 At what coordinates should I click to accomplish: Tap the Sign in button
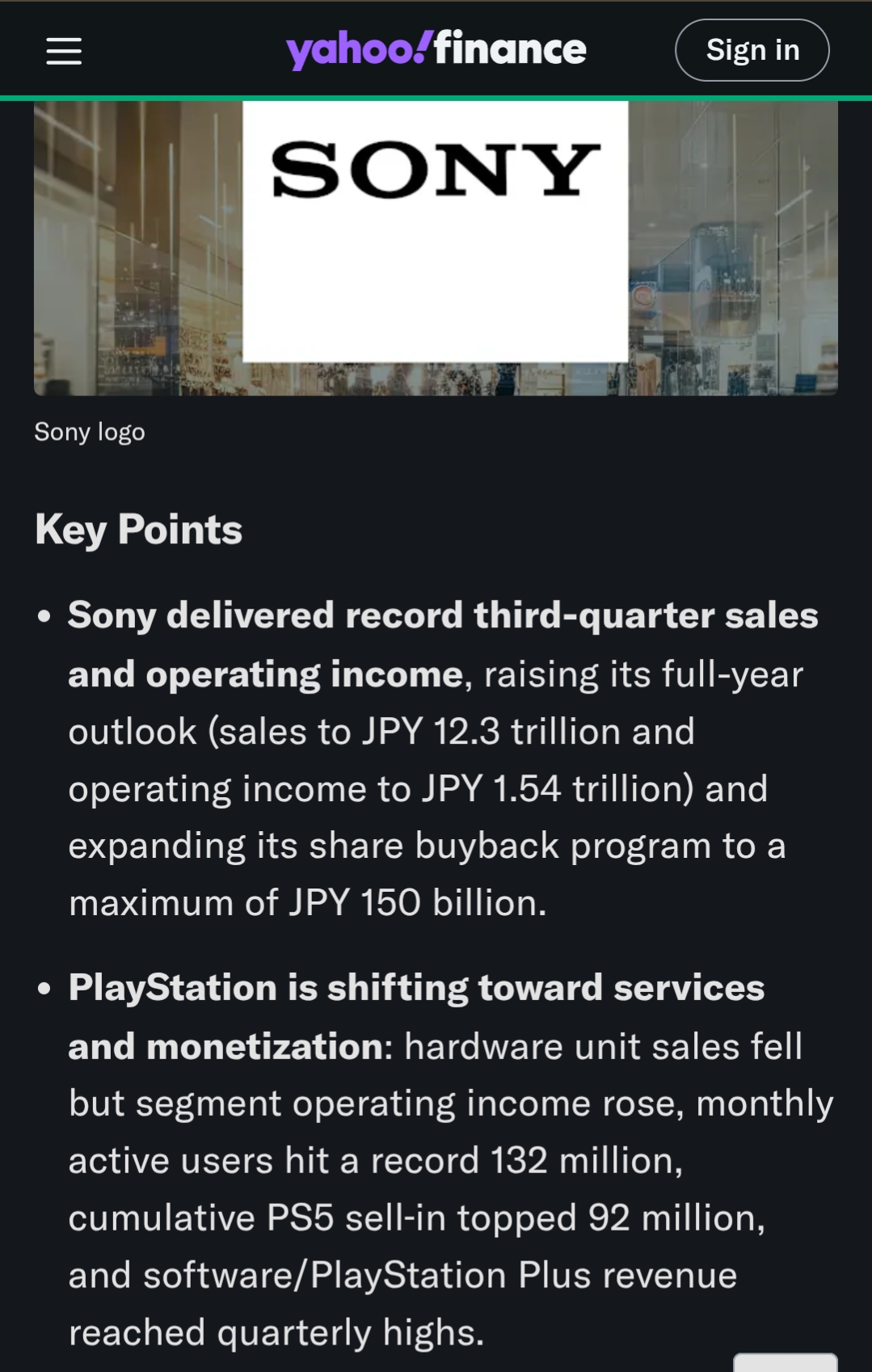(x=752, y=50)
